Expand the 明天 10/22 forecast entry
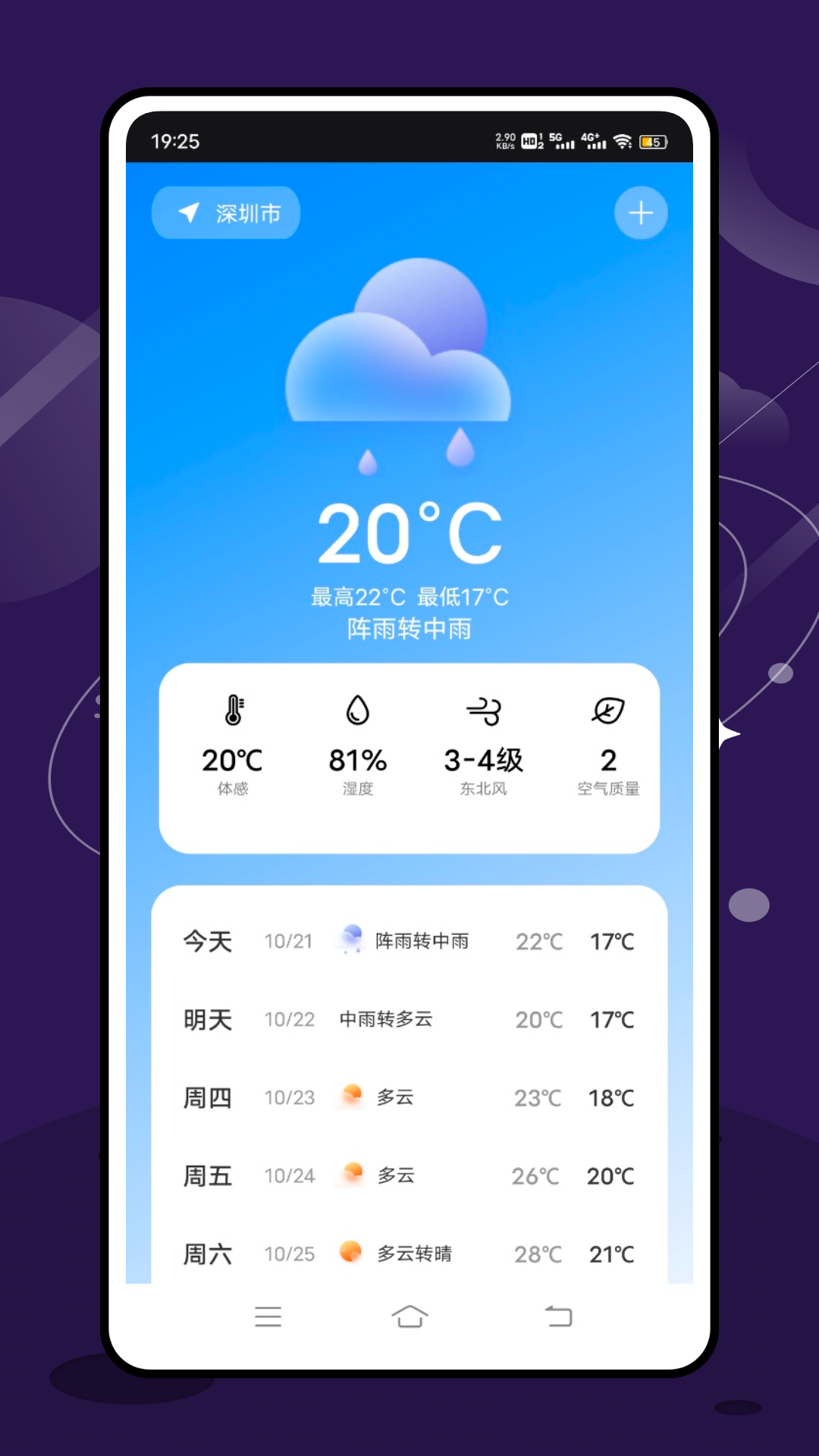 pyautogui.click(x=409, y=1019)
